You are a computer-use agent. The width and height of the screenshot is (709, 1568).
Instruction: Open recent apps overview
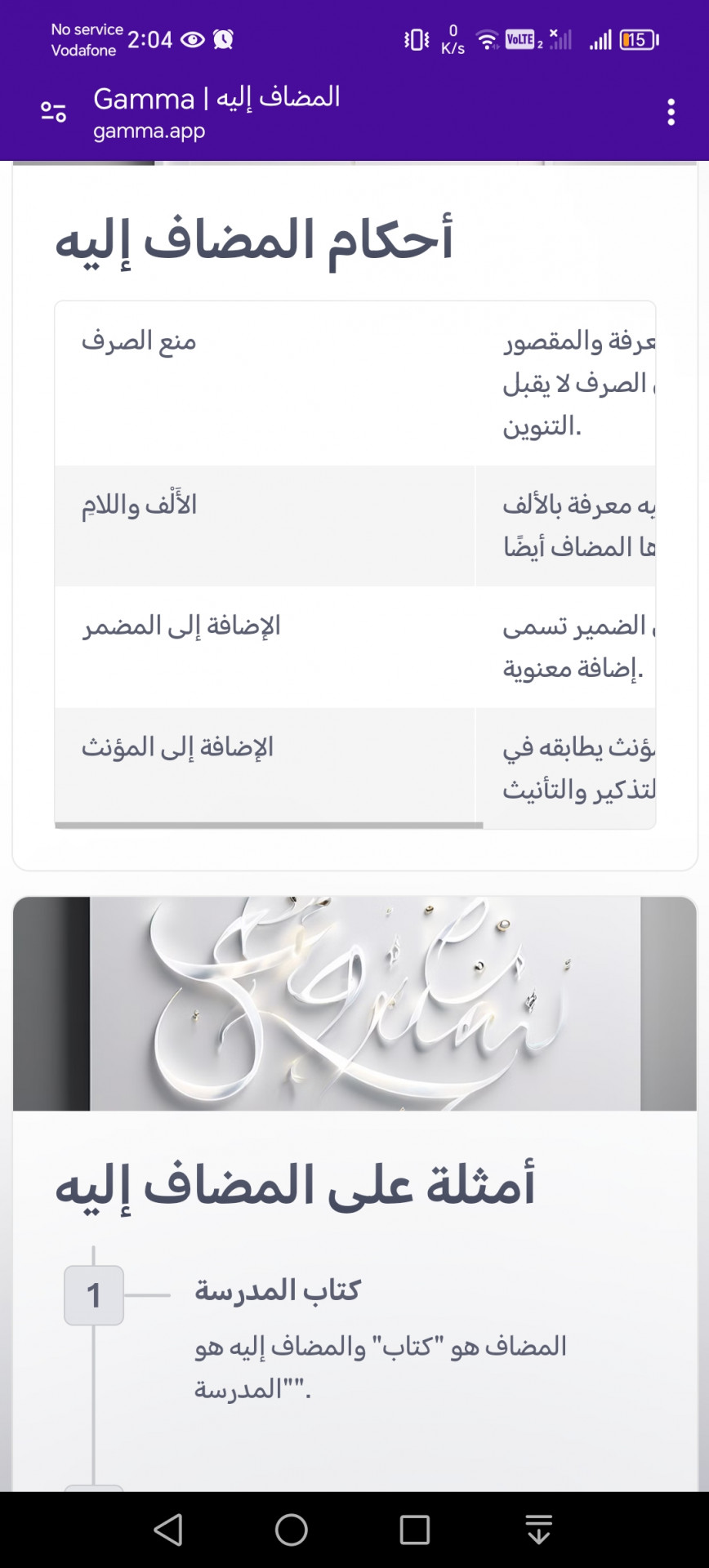[x=415, y=1530]
